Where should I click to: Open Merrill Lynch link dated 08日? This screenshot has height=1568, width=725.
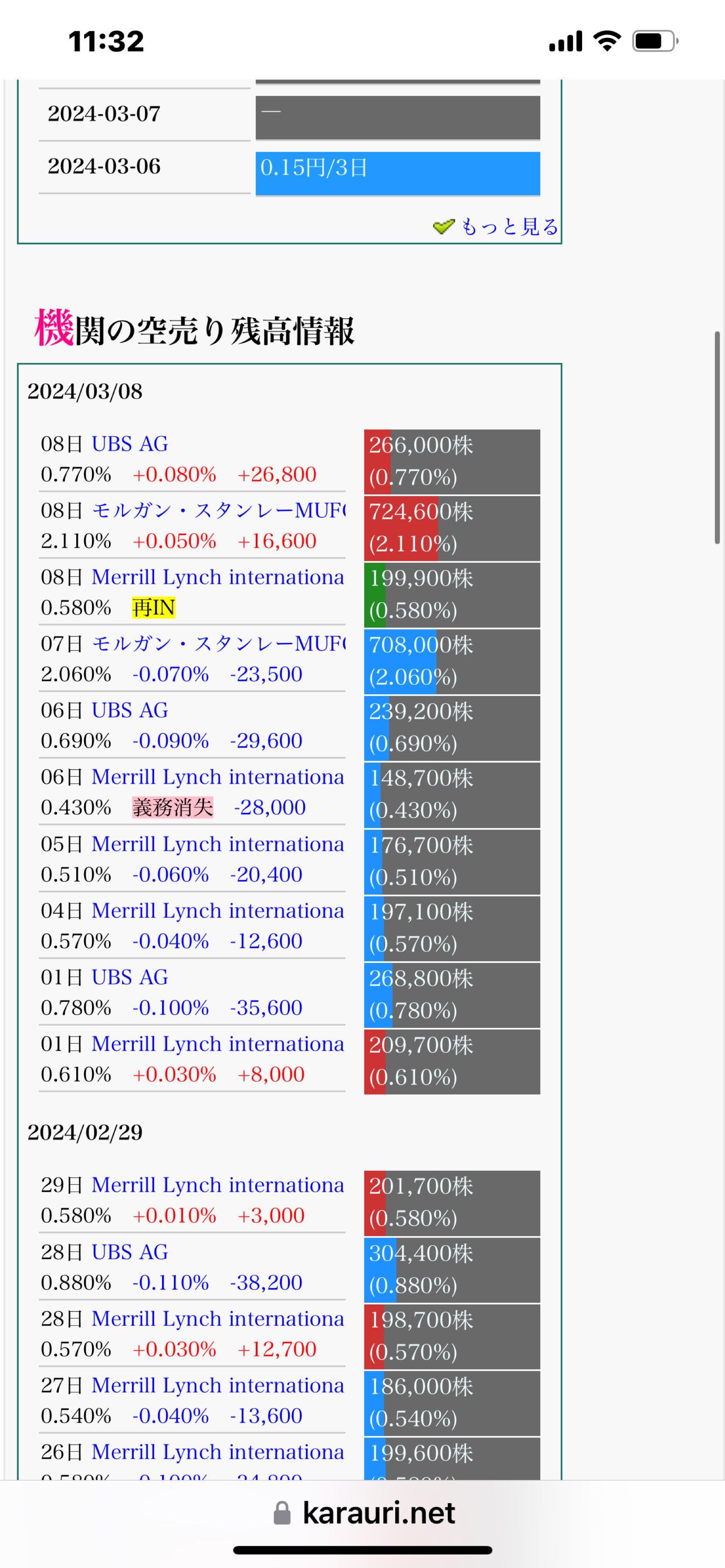point(217,578)
